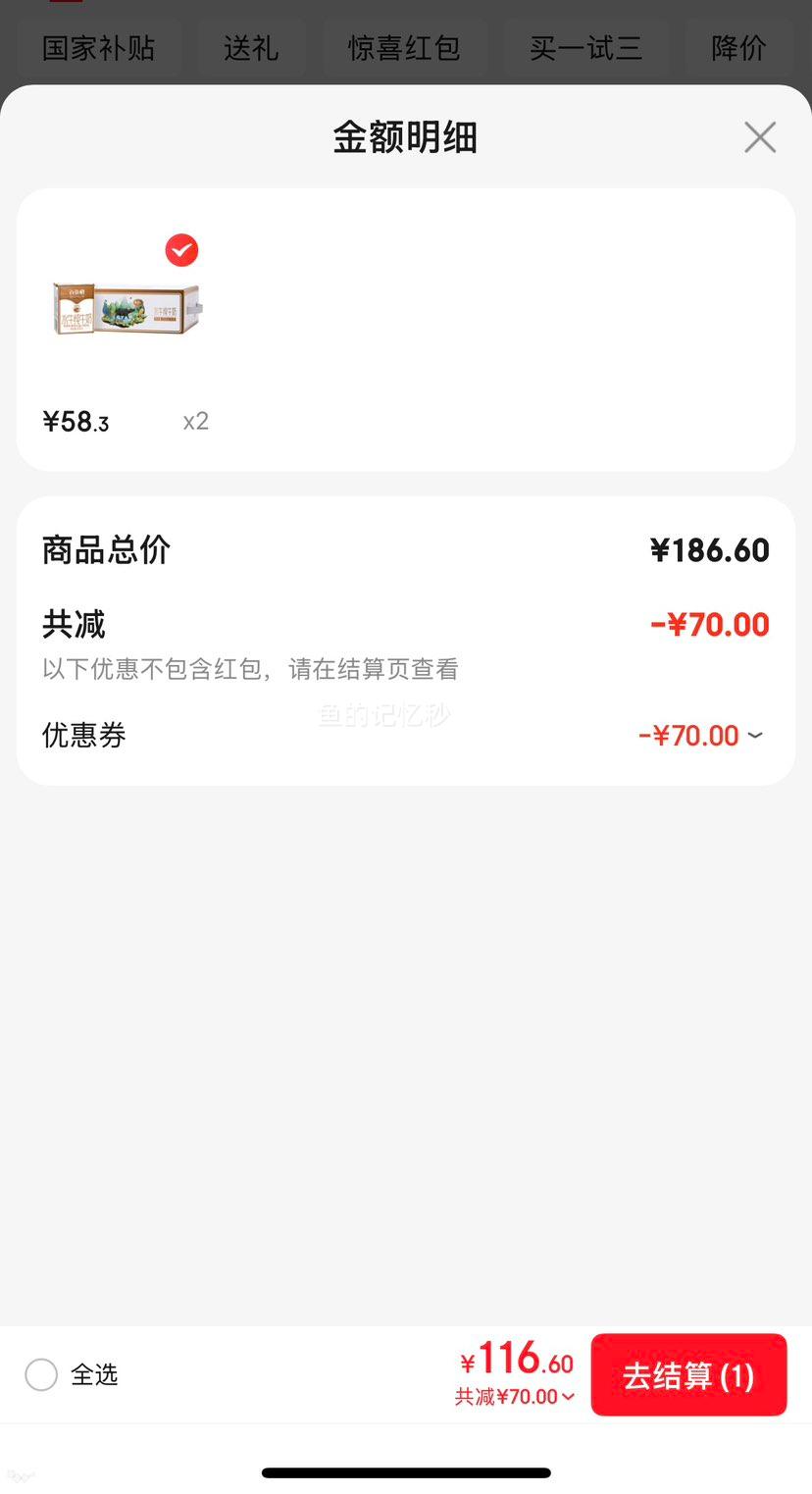The width and height of the screenshot is (812, 1494).
Task: Choose the 买一试三 filter chip
Action: click(x=585, y=48)
